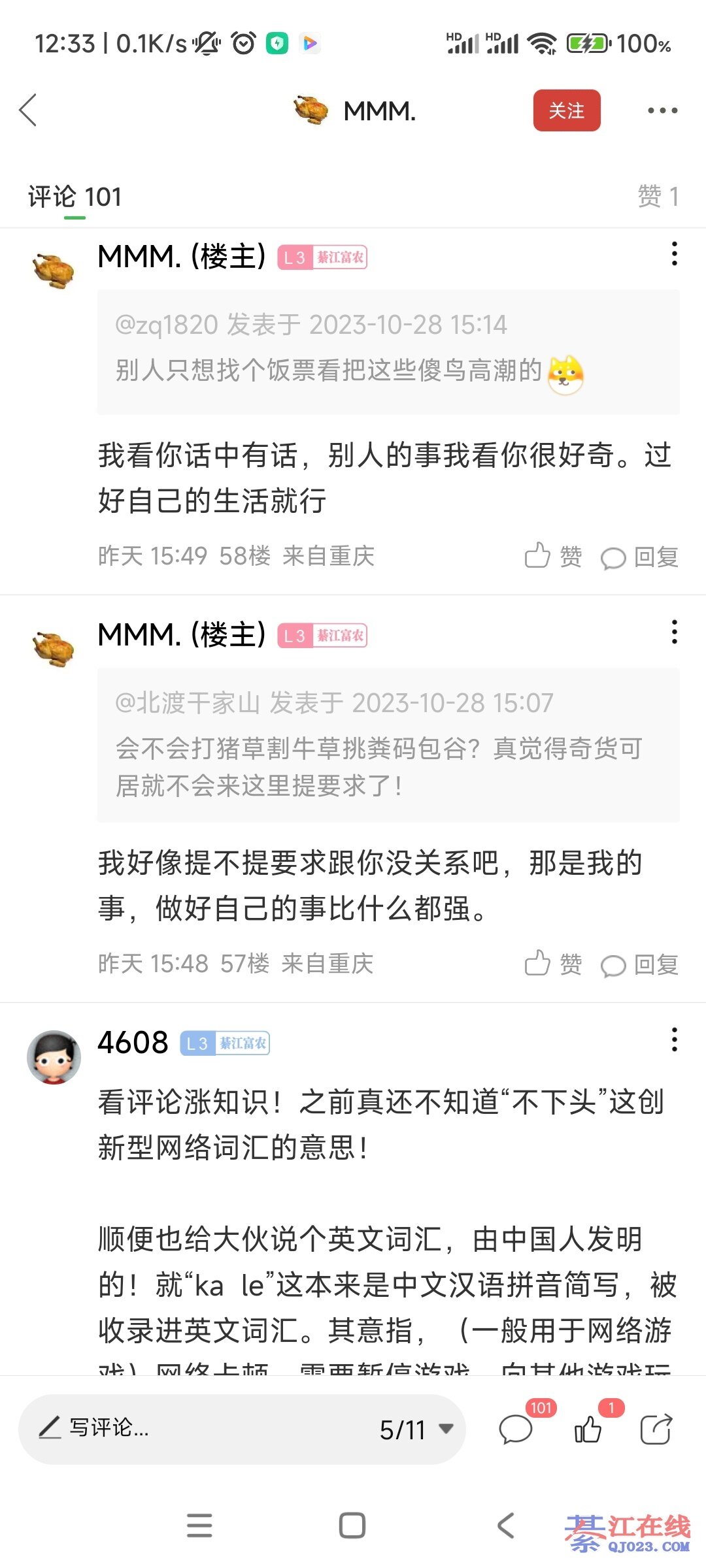Go back using the top-left arrow

pos(28,110)
